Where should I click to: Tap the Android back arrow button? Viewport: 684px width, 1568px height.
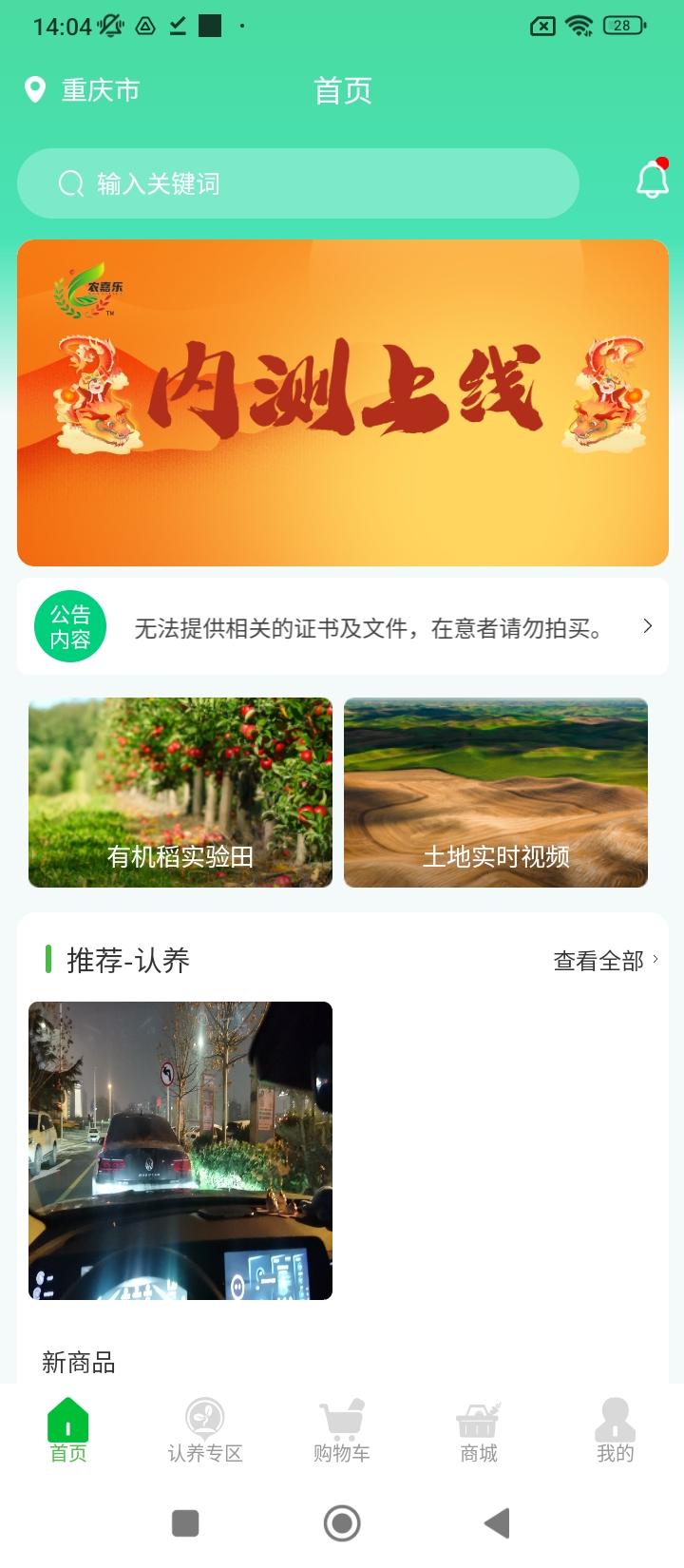pyautogui.click(x=496, y=1521)
